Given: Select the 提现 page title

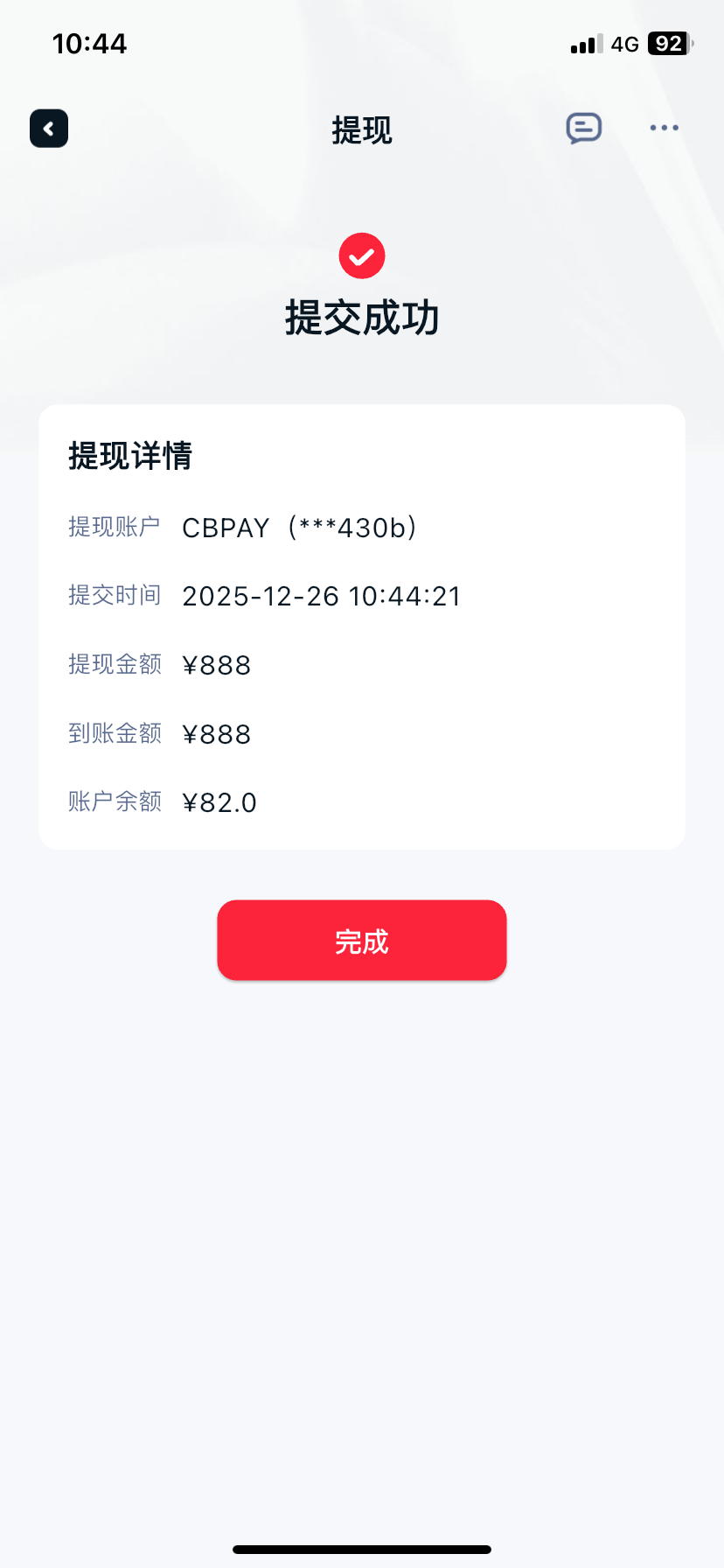Looking at the screenshot, I should [x=361, y=129].
